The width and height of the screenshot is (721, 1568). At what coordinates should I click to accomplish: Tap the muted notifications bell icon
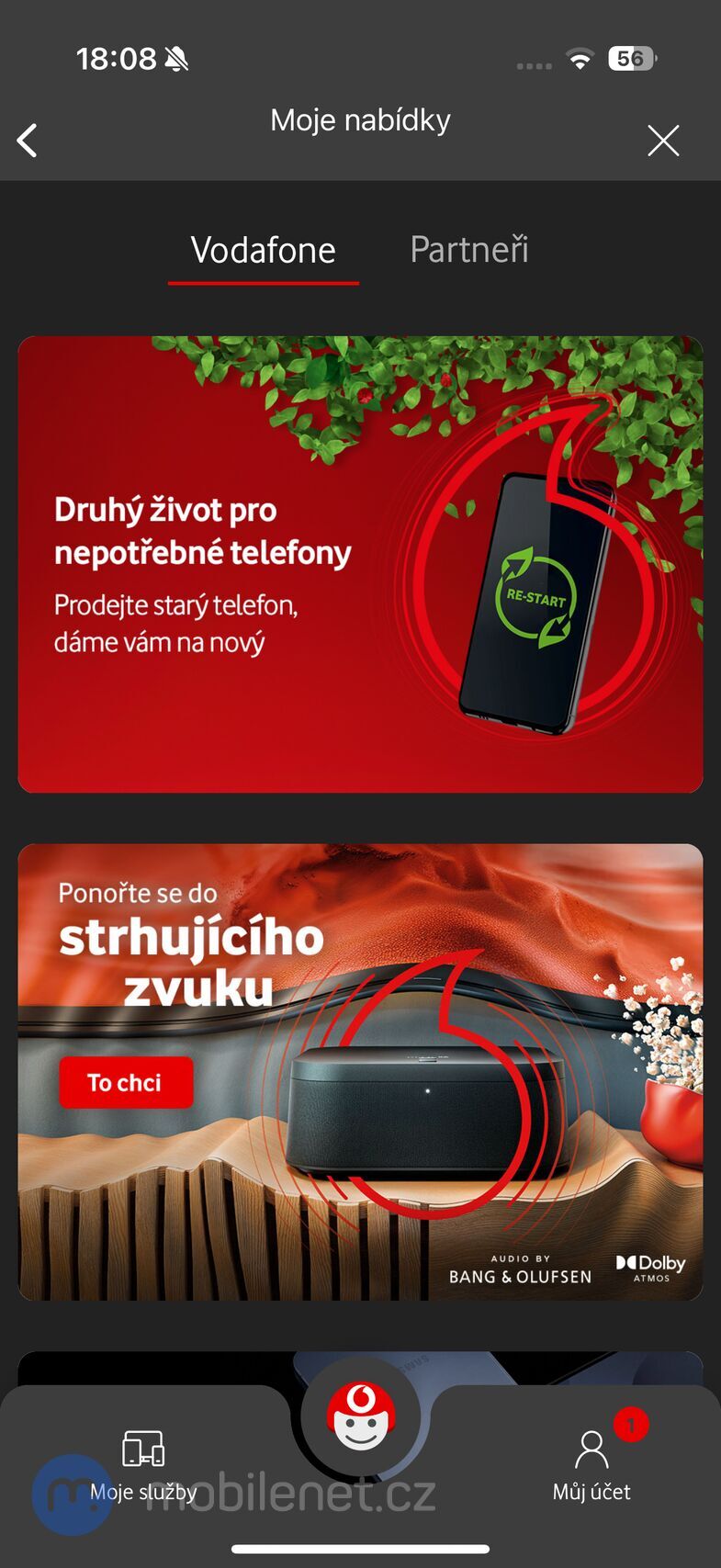pos(175,57)
